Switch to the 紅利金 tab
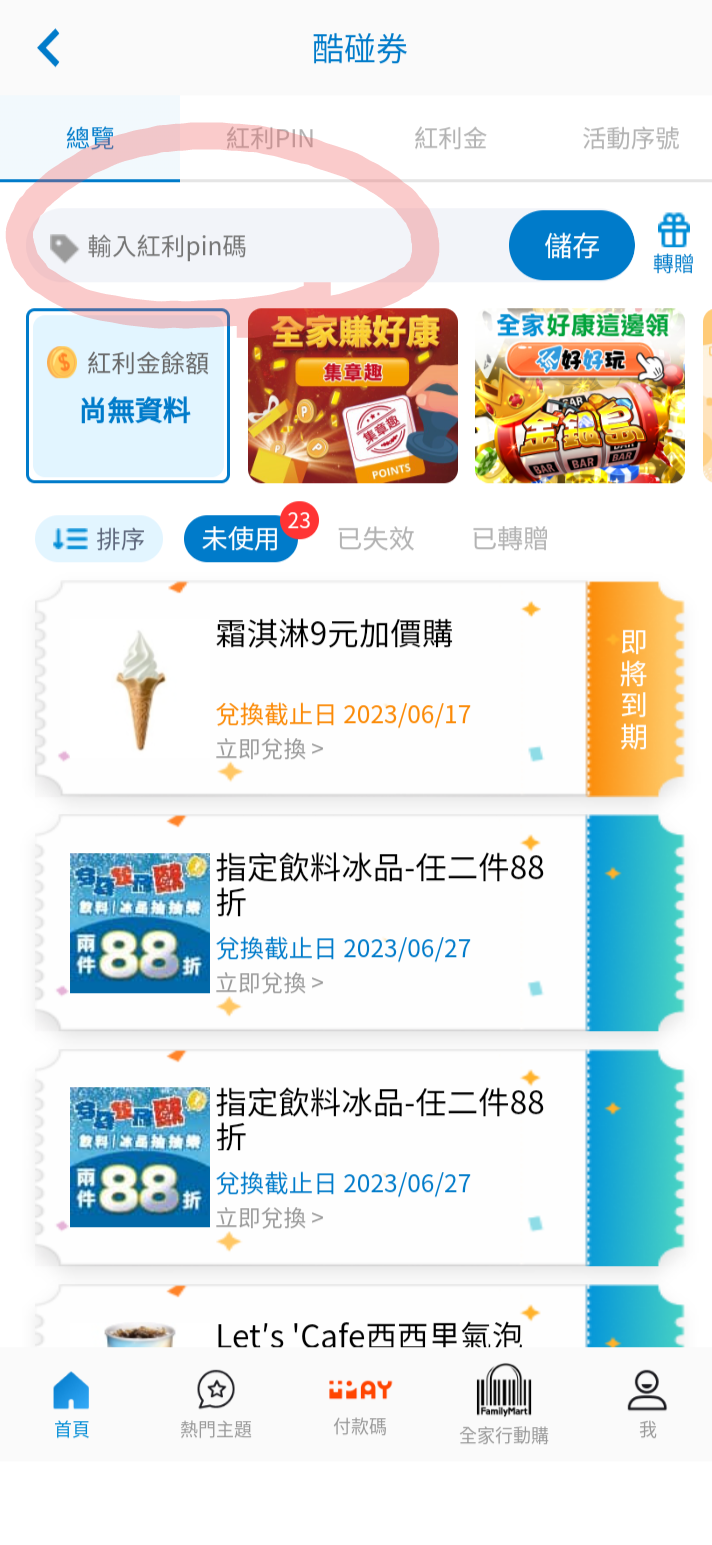Viewport: 712px width, 1545px height. point(450,138)
